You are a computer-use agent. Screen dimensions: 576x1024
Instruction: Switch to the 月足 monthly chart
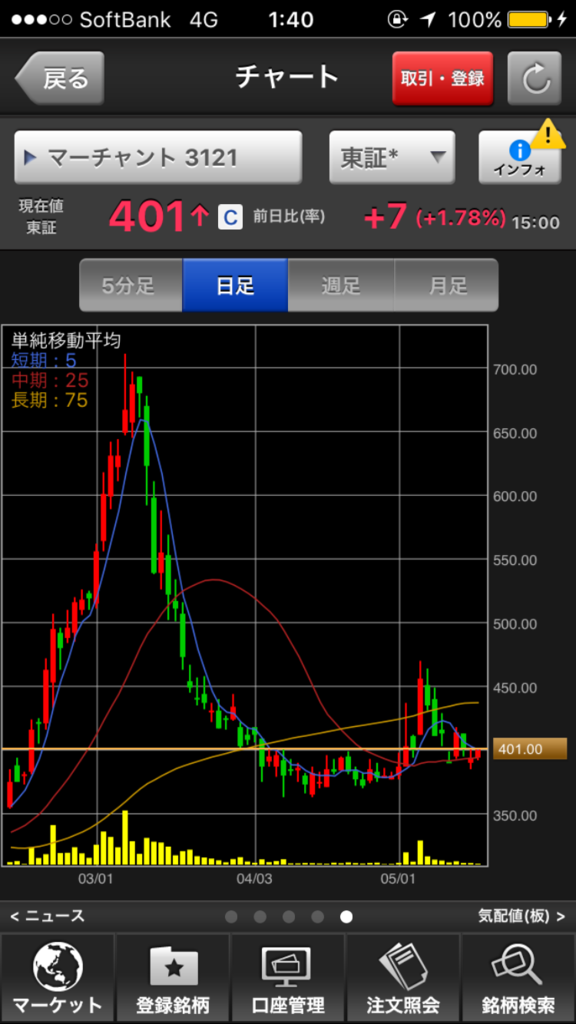pos(446,285)
